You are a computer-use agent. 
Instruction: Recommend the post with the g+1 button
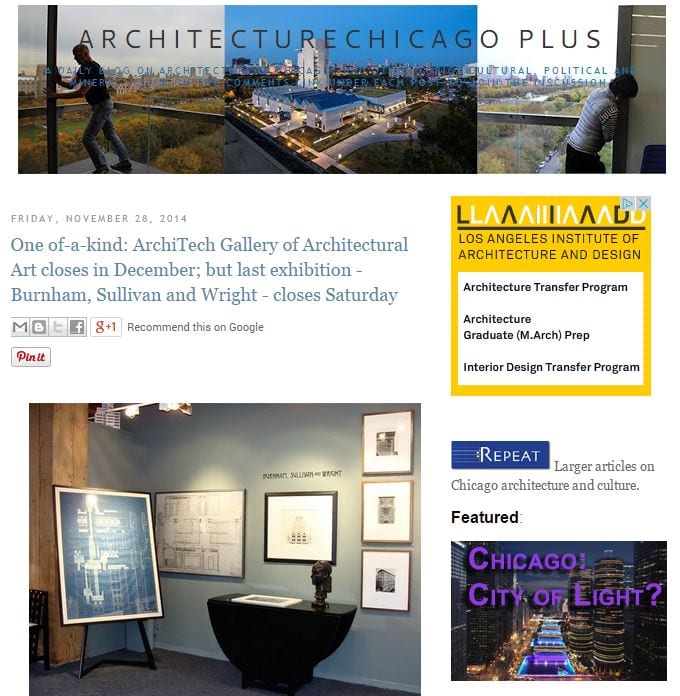click(x=105, y=327)
